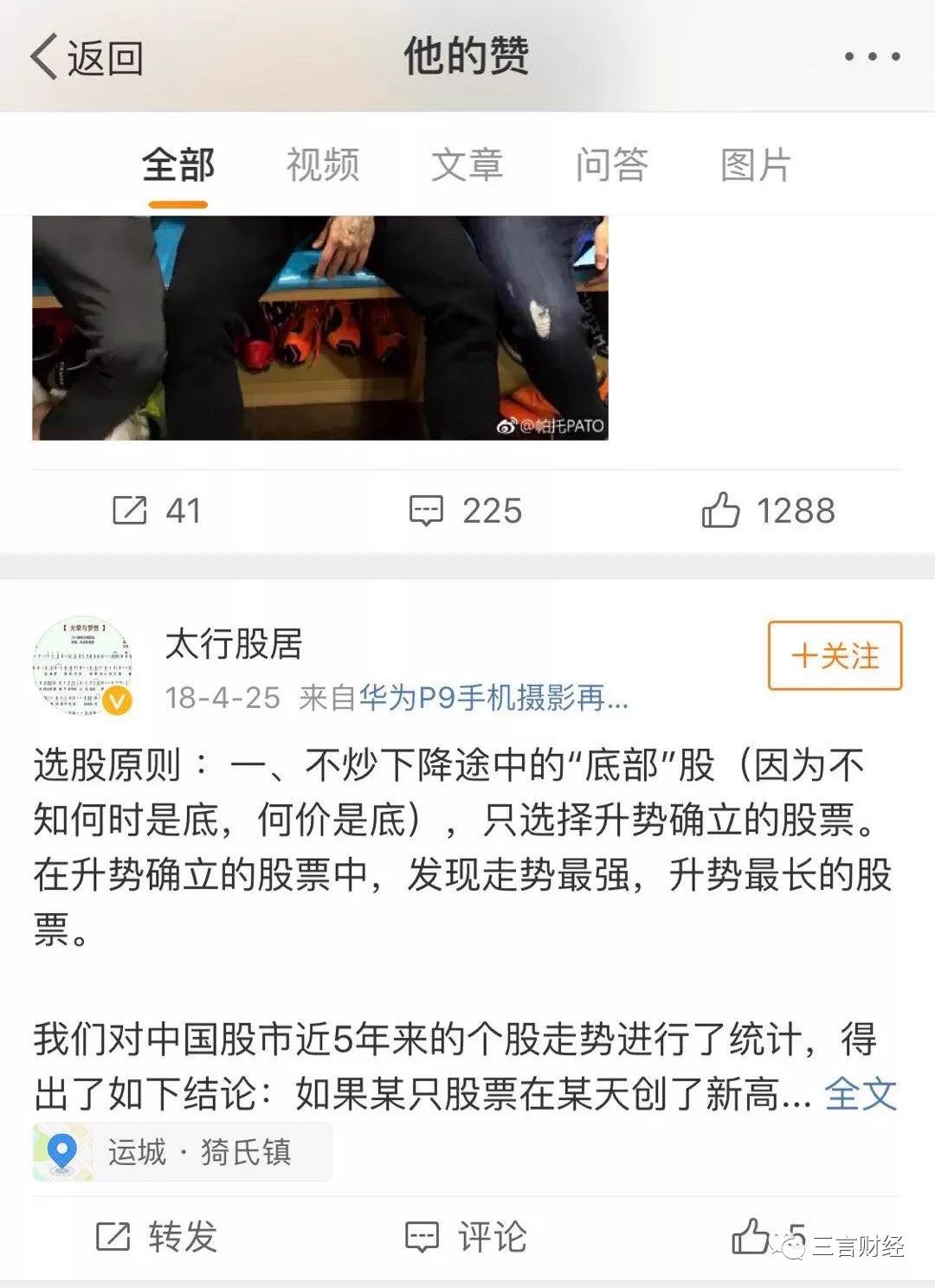
Task: Tap the repost icon showing 41
Action: tap(132, 511)
